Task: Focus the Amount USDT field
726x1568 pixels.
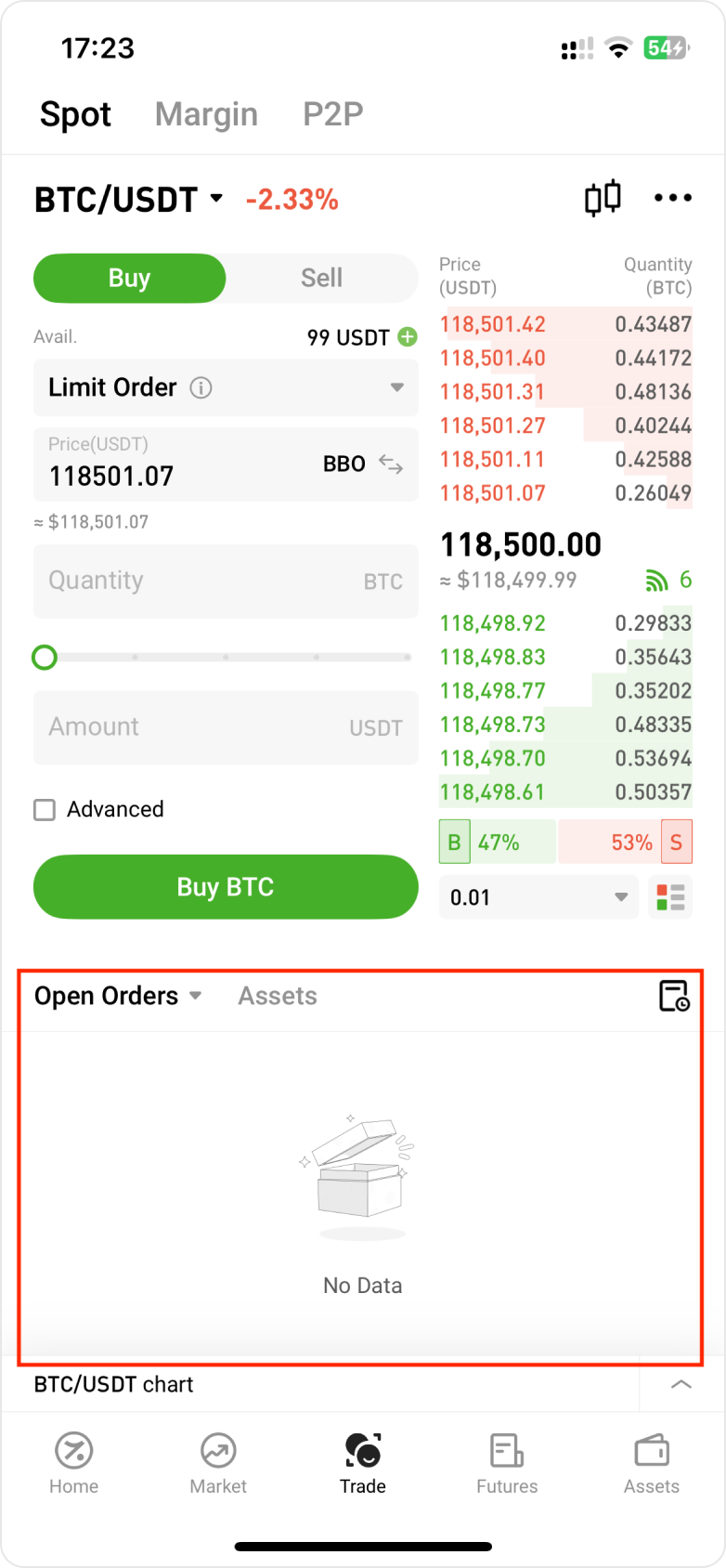Action: pos(226,727)
